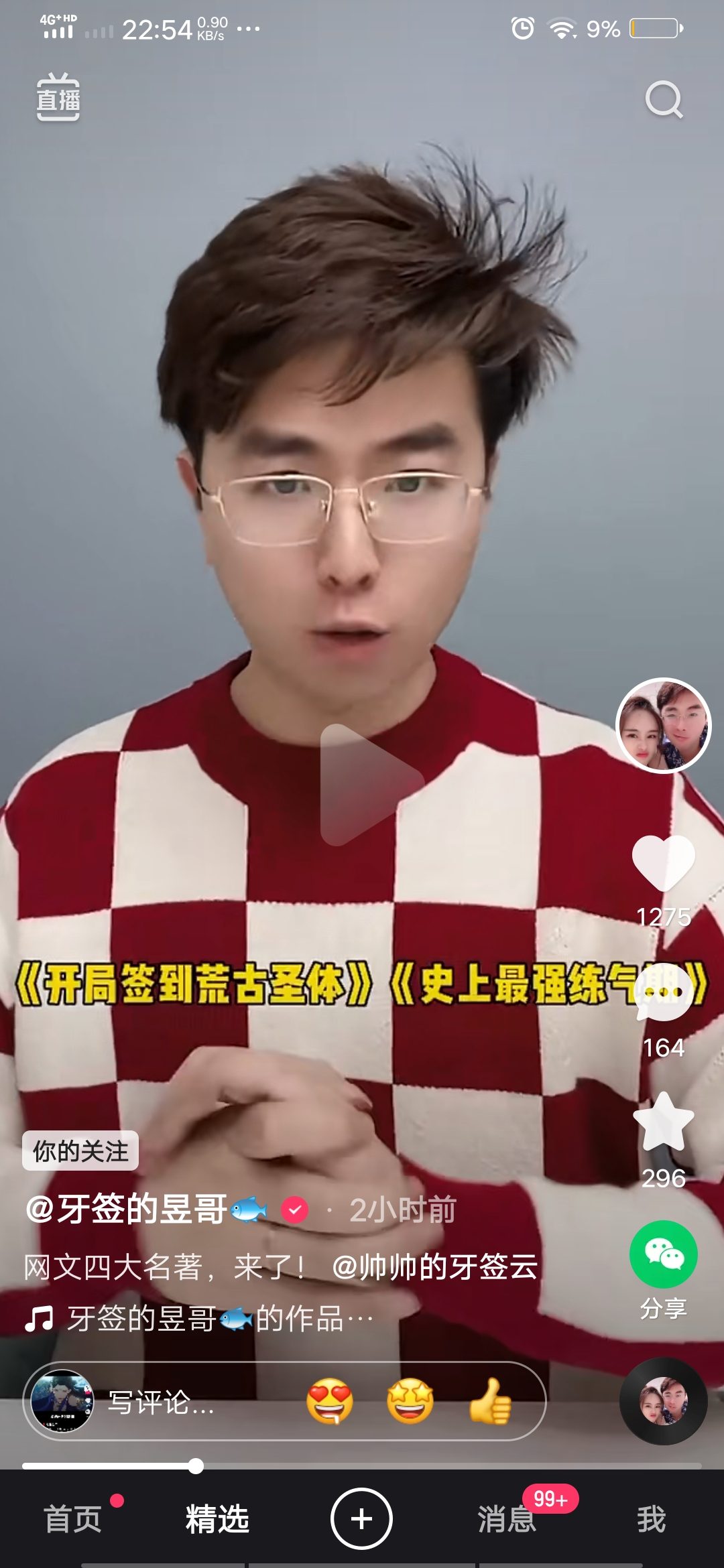
Task: Send the star-eyes emoji reaction
Action: pyautogui.click(x=410, y=1401)
